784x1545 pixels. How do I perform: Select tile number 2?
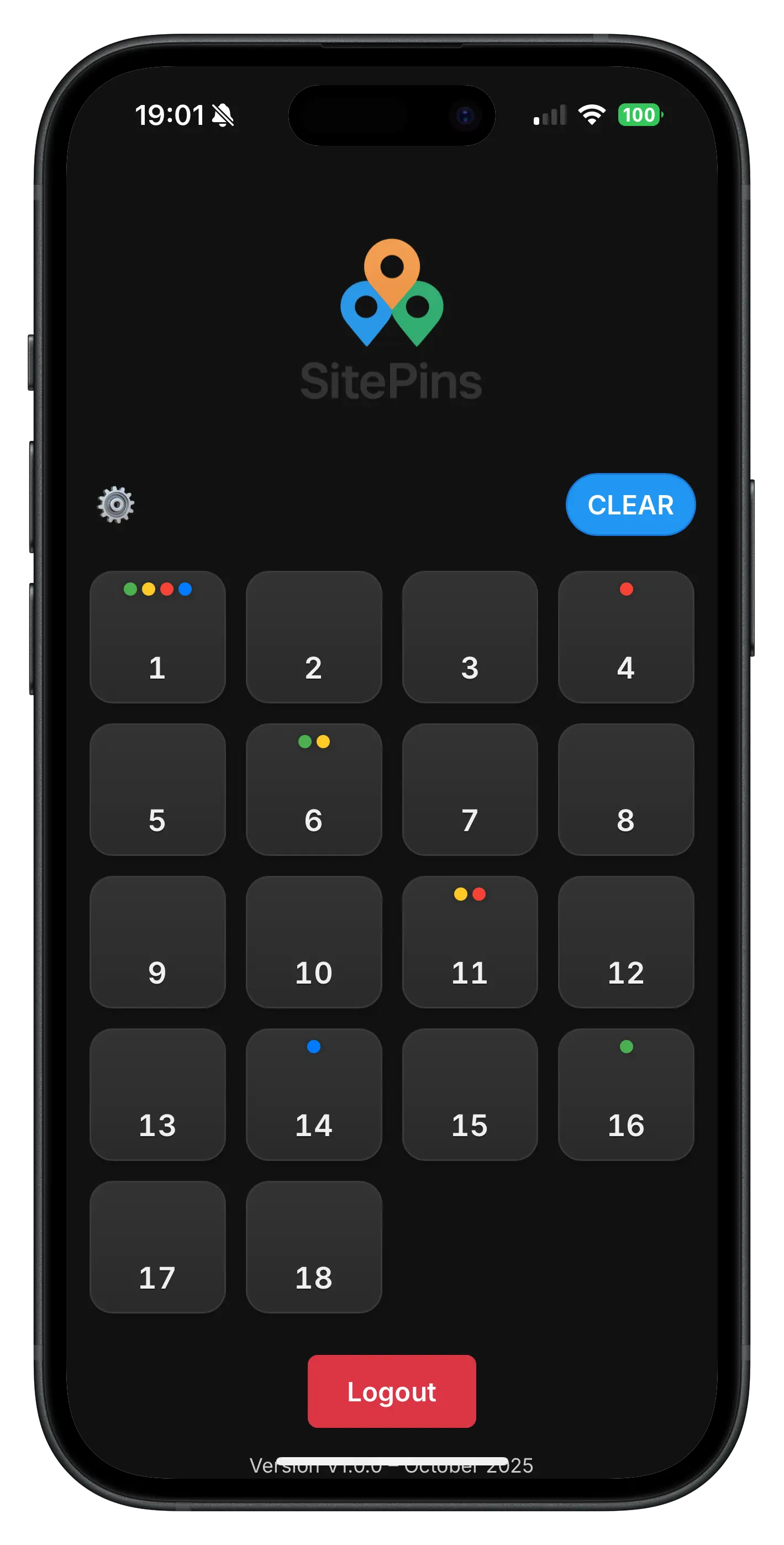(x=314, y=637)
